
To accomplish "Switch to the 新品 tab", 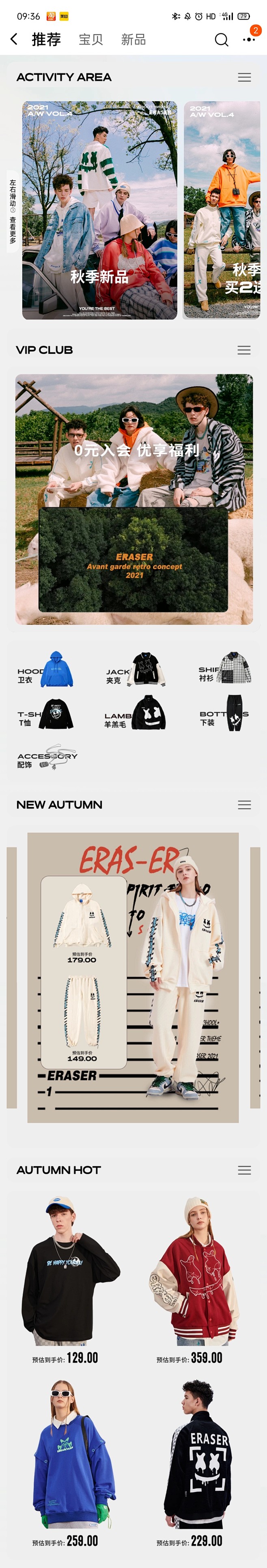I will (x=133, y=39).
